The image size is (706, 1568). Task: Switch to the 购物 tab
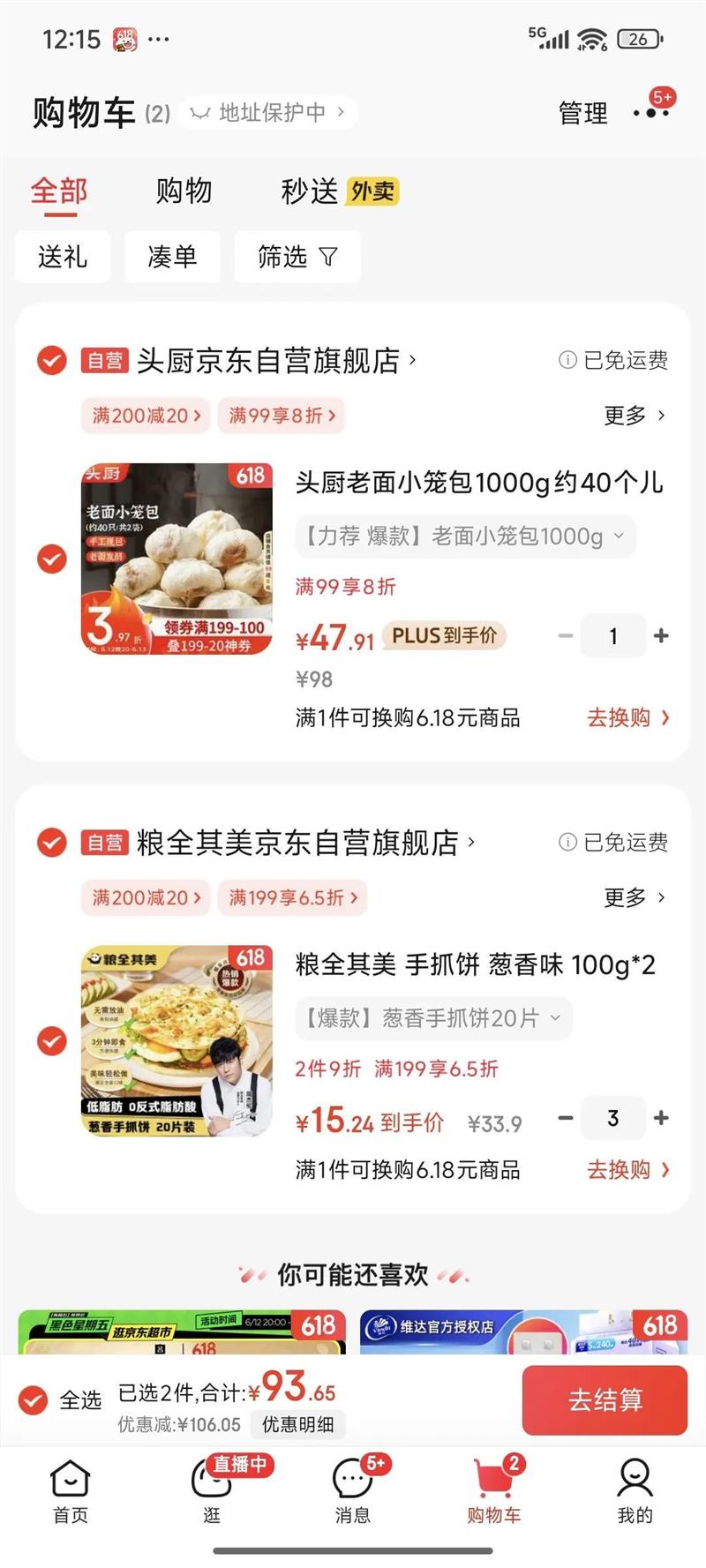click(184, 191)
